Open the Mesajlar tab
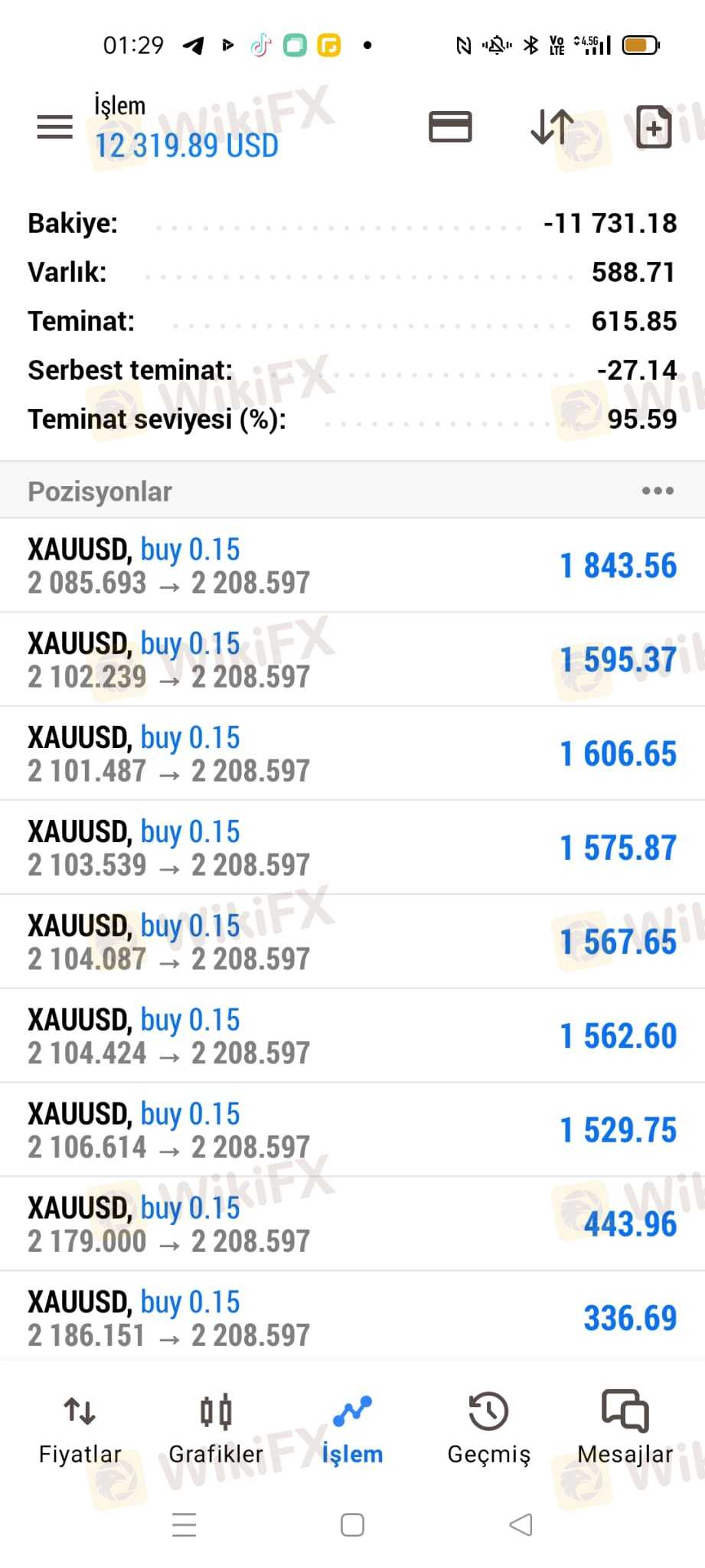Image resolution: width=705 pixels, height=1568 pixels. point(625,1429)
